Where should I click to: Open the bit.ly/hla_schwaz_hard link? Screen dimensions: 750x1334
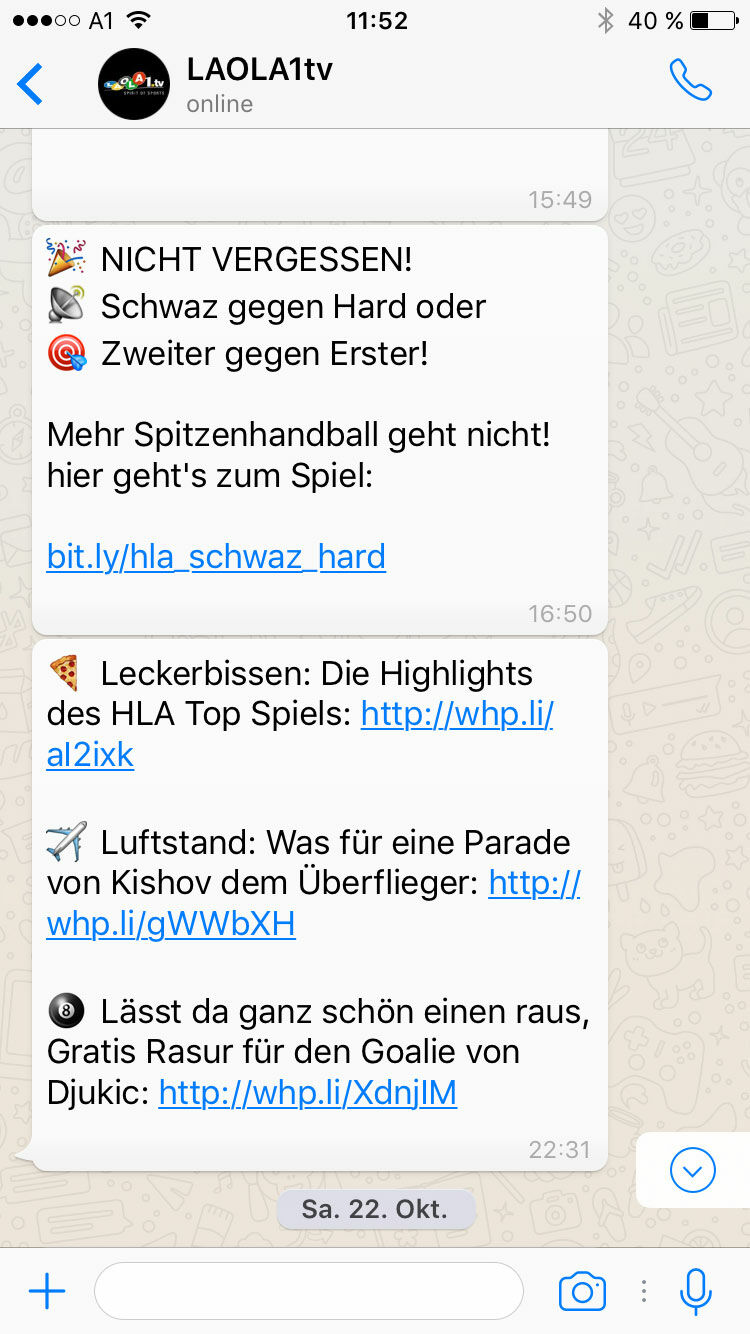click(x=216, y=557)
